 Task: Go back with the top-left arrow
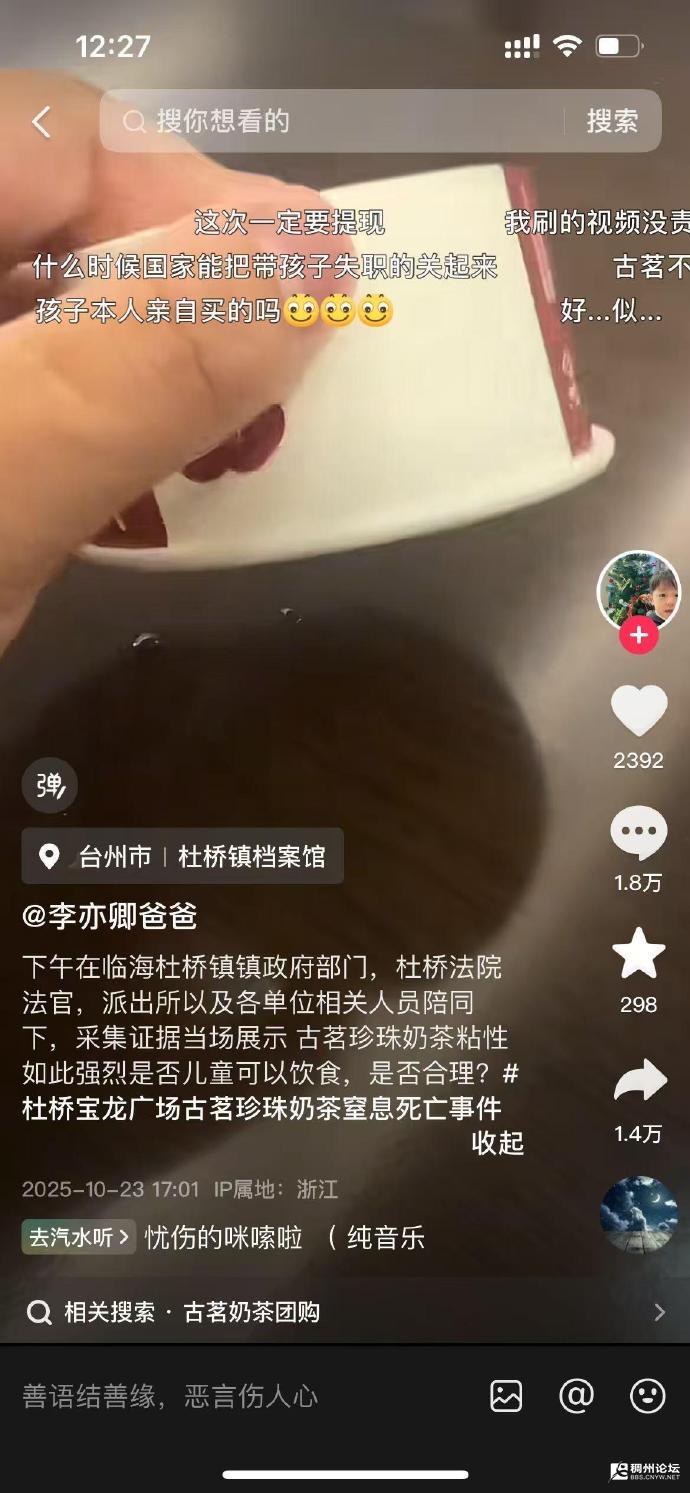pos(41,122)
